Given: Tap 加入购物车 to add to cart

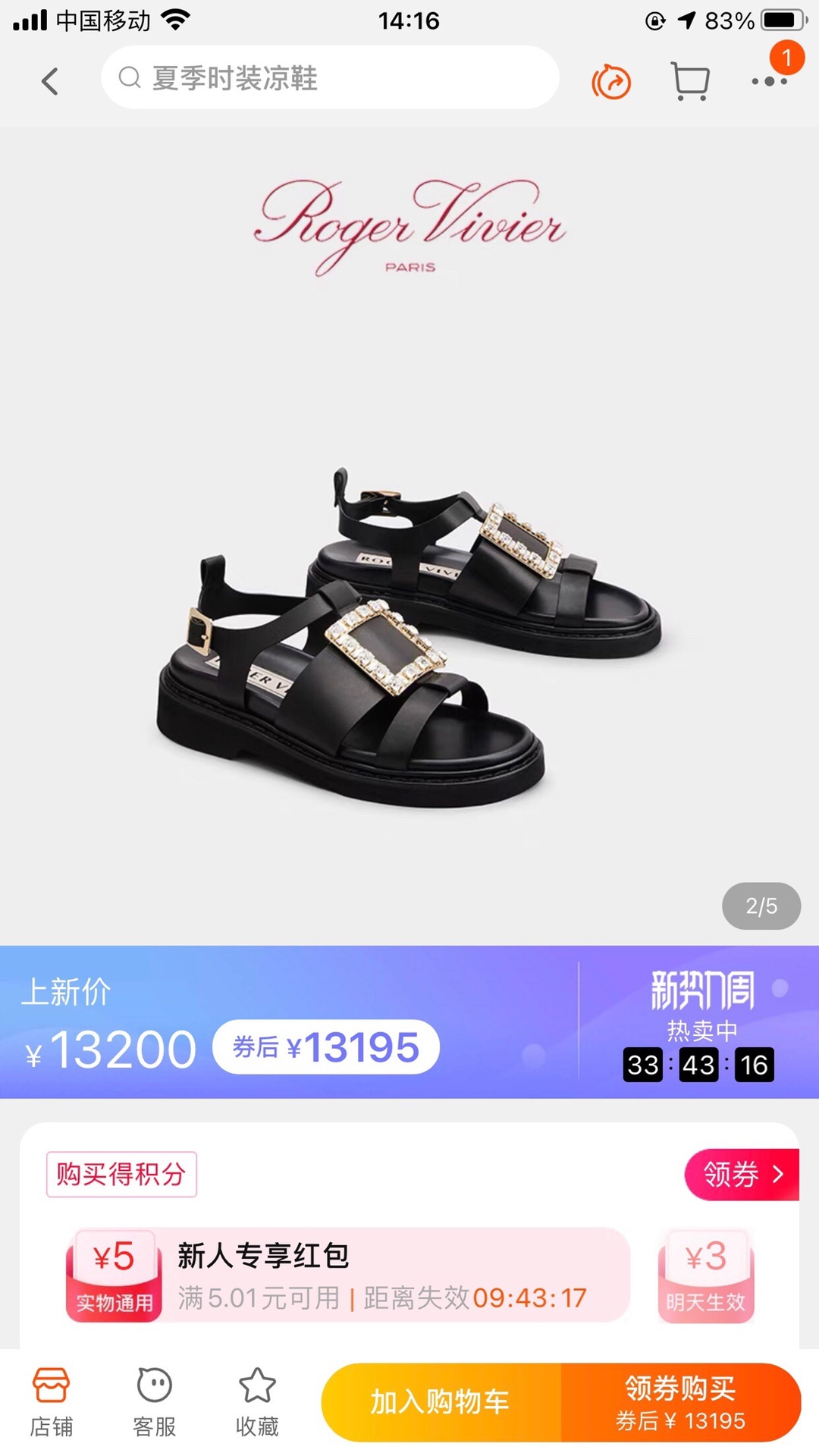Looking at the screenshot, I should coord(441,1402).
